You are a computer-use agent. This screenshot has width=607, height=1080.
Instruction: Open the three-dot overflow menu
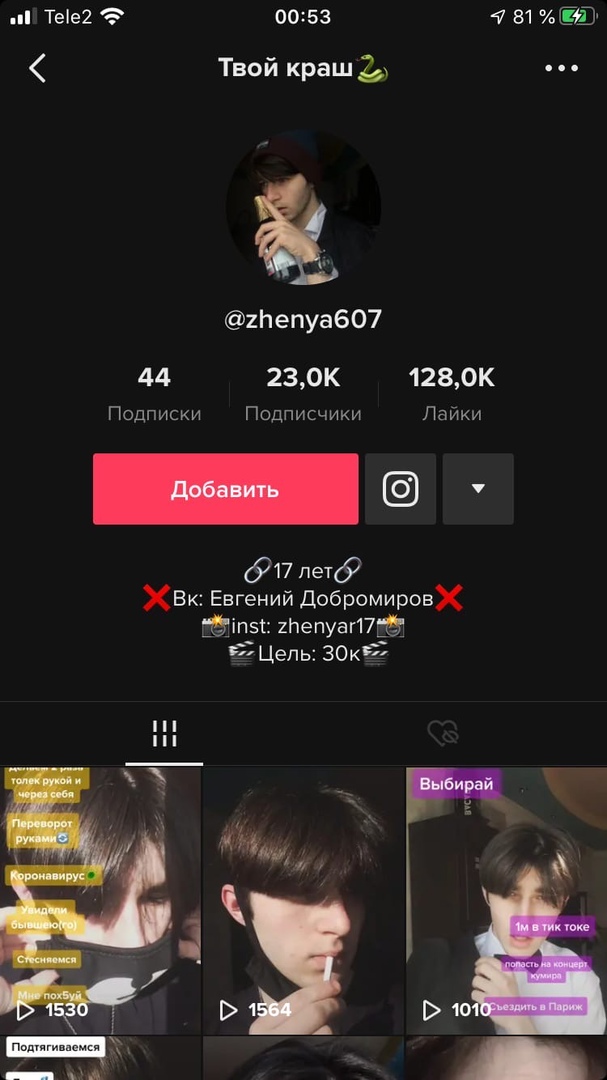(x=561, y=68)
